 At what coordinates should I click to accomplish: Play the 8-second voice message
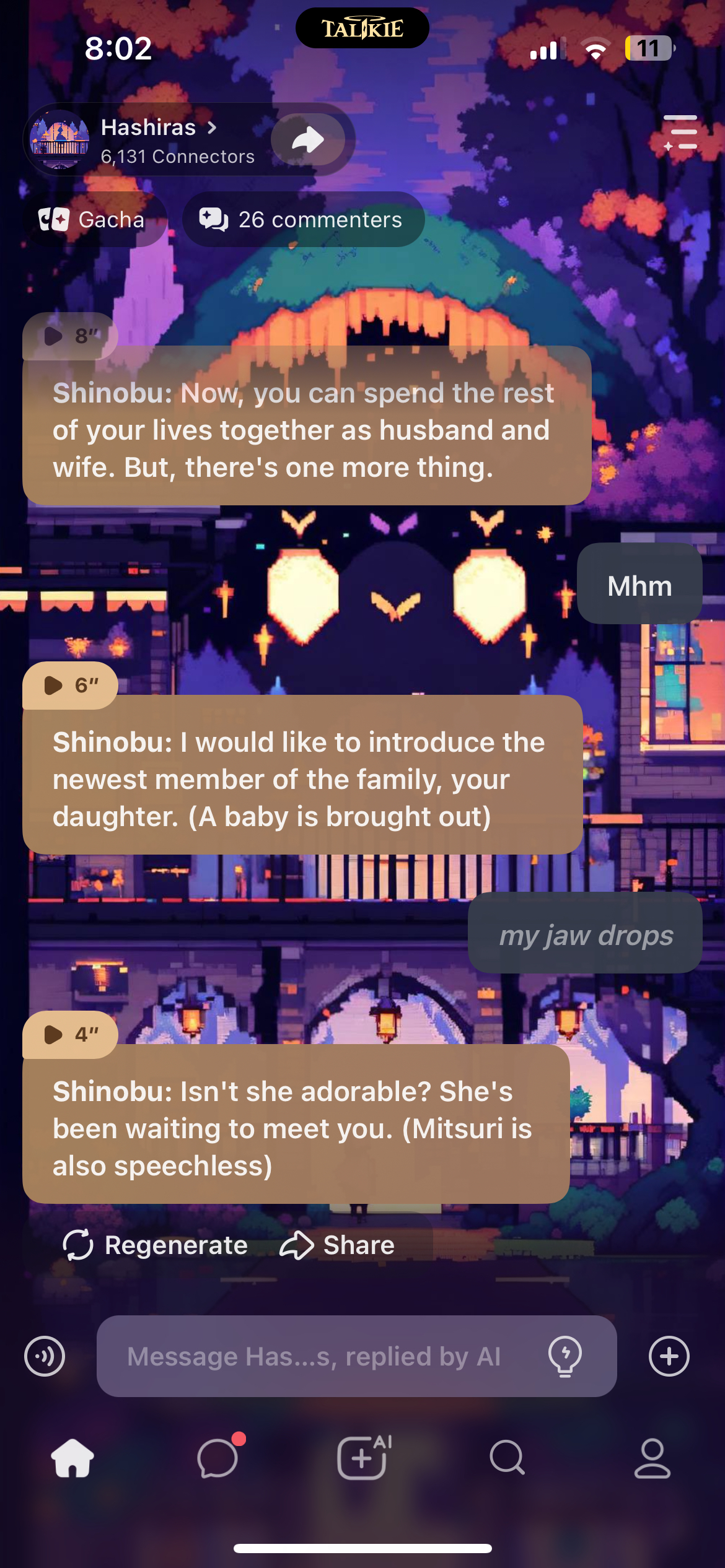(69, 336)
